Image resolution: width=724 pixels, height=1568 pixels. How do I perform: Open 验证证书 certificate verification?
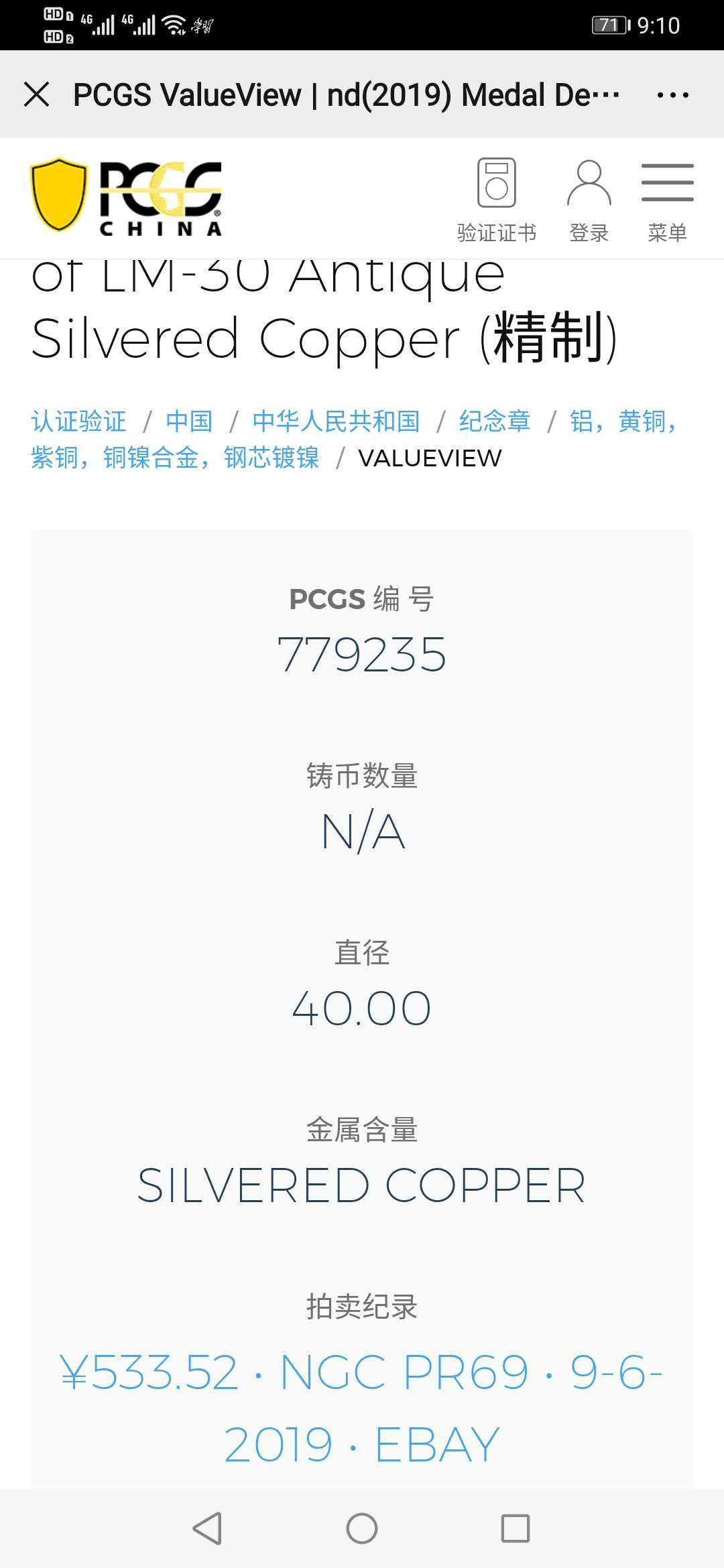pyautogui.click(x=497, y=200)
